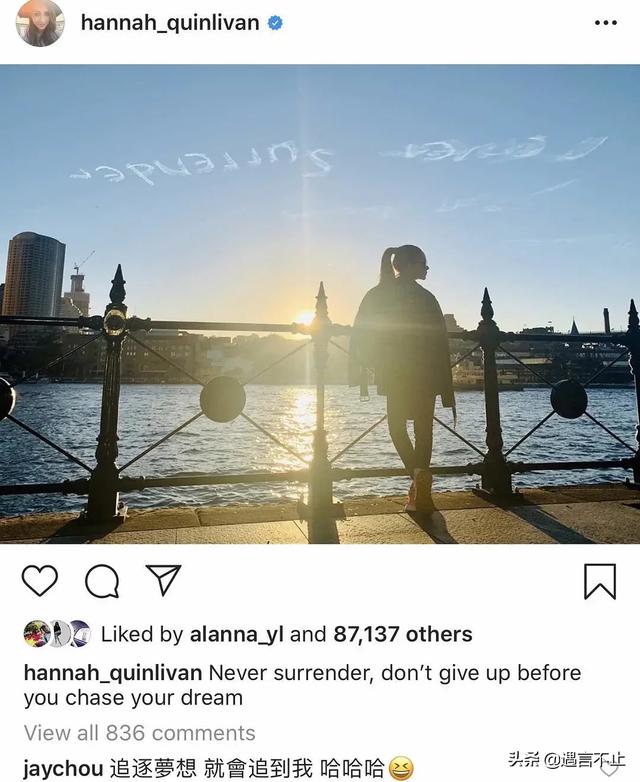
Task: Share the post via paper plane icon
Action: coord(163,580)
